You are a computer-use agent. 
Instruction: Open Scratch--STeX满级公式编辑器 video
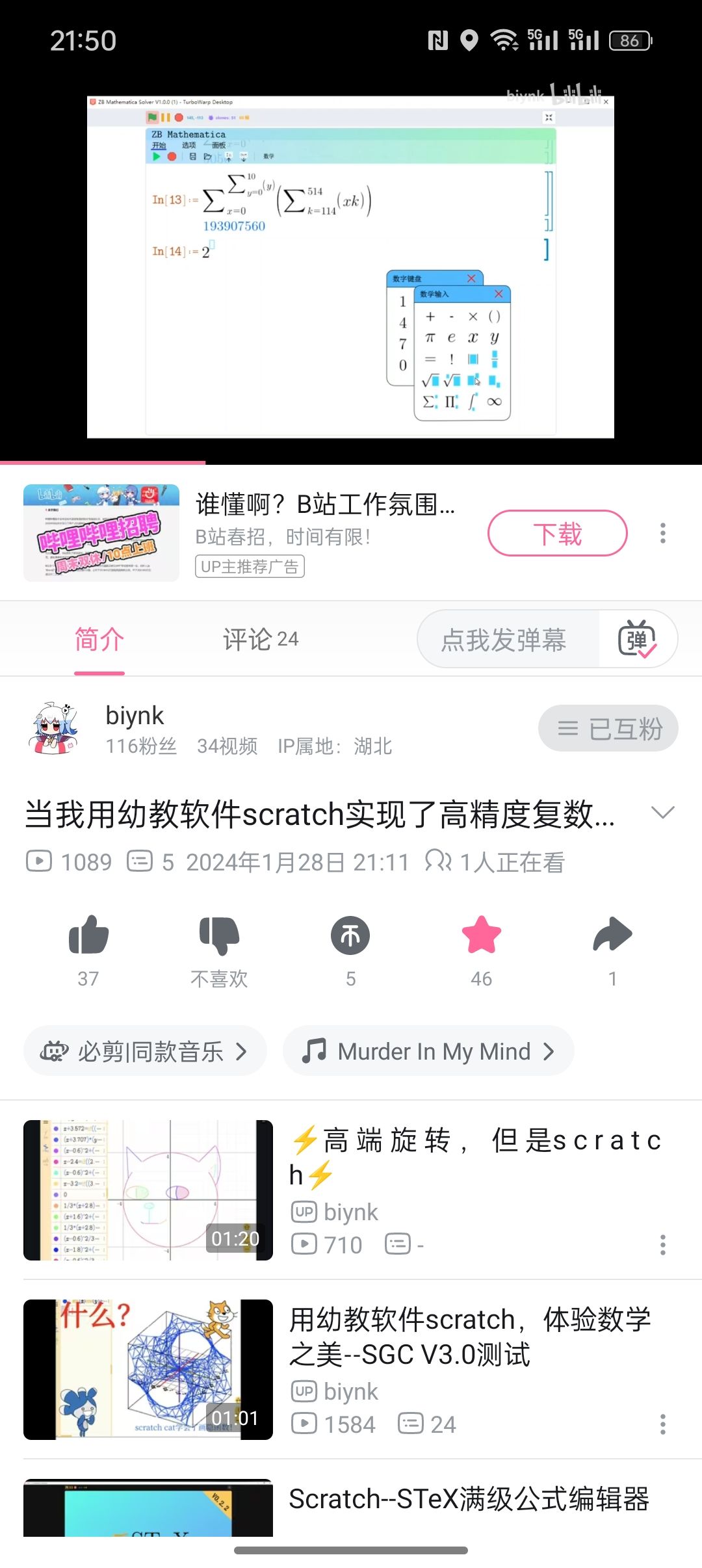[x=468, y=1499]
